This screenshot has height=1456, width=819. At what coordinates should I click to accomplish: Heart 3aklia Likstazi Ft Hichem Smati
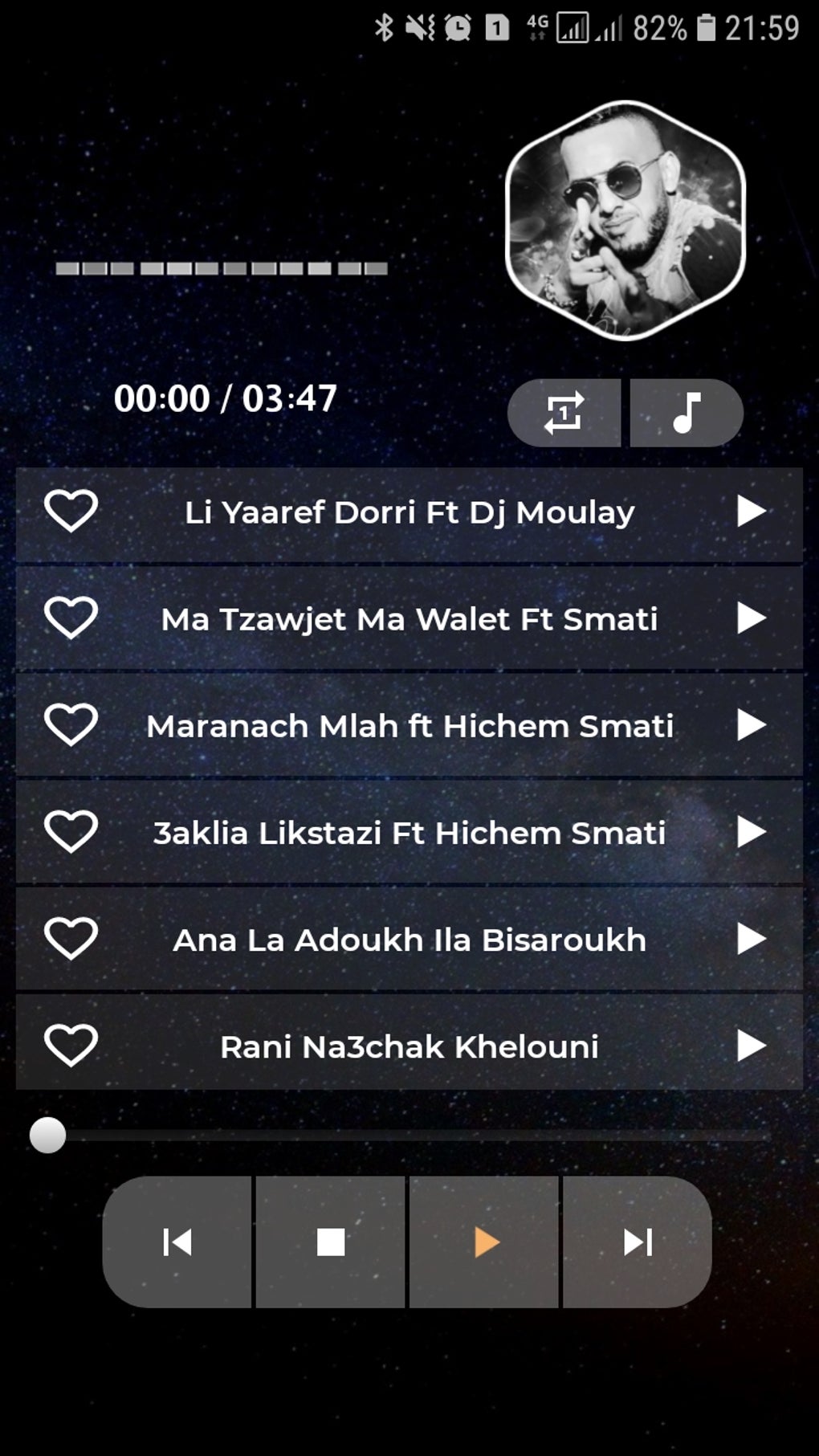click(71, 831)
